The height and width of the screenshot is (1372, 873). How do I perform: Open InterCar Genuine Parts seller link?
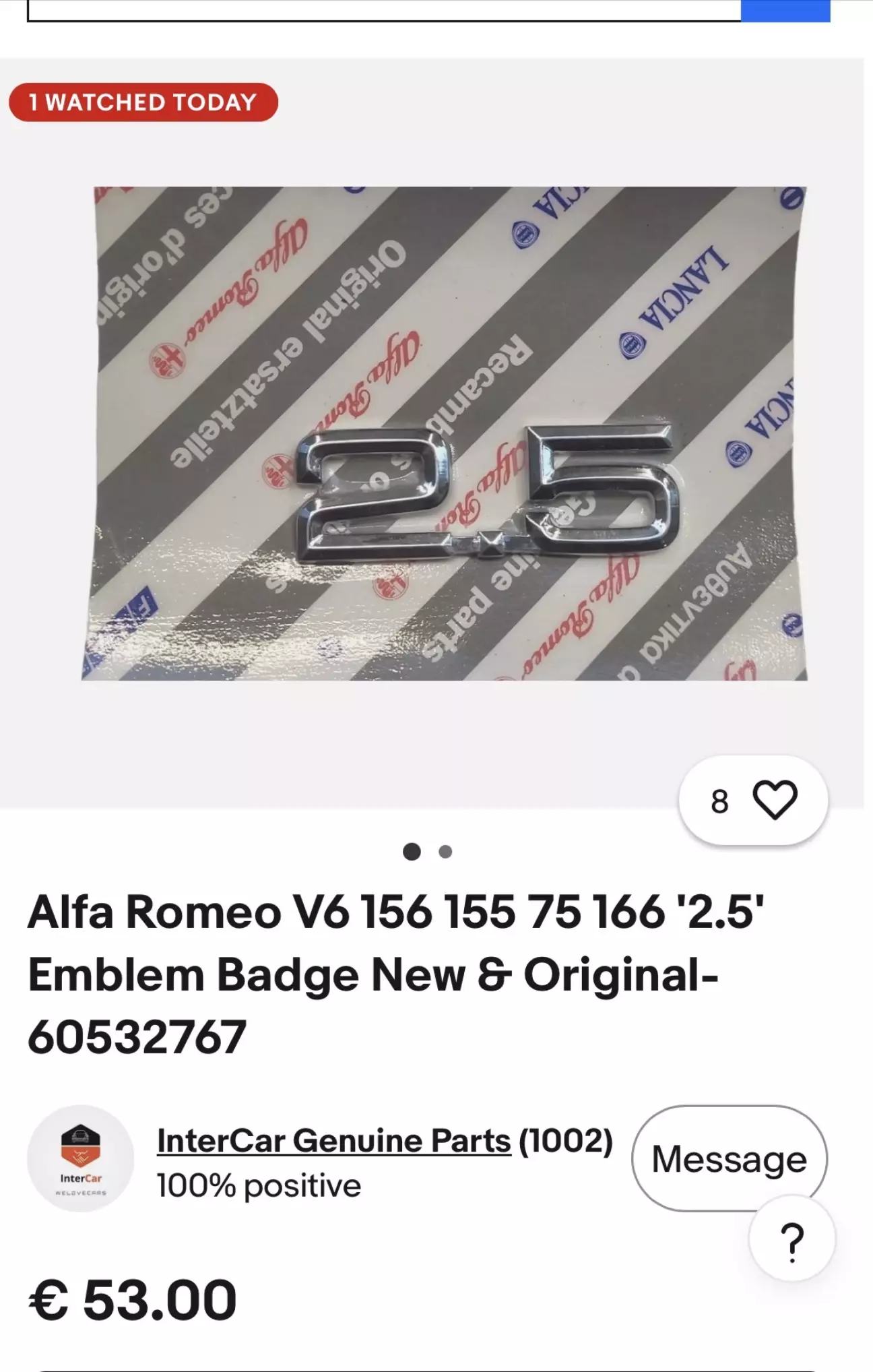point(334,1141)
